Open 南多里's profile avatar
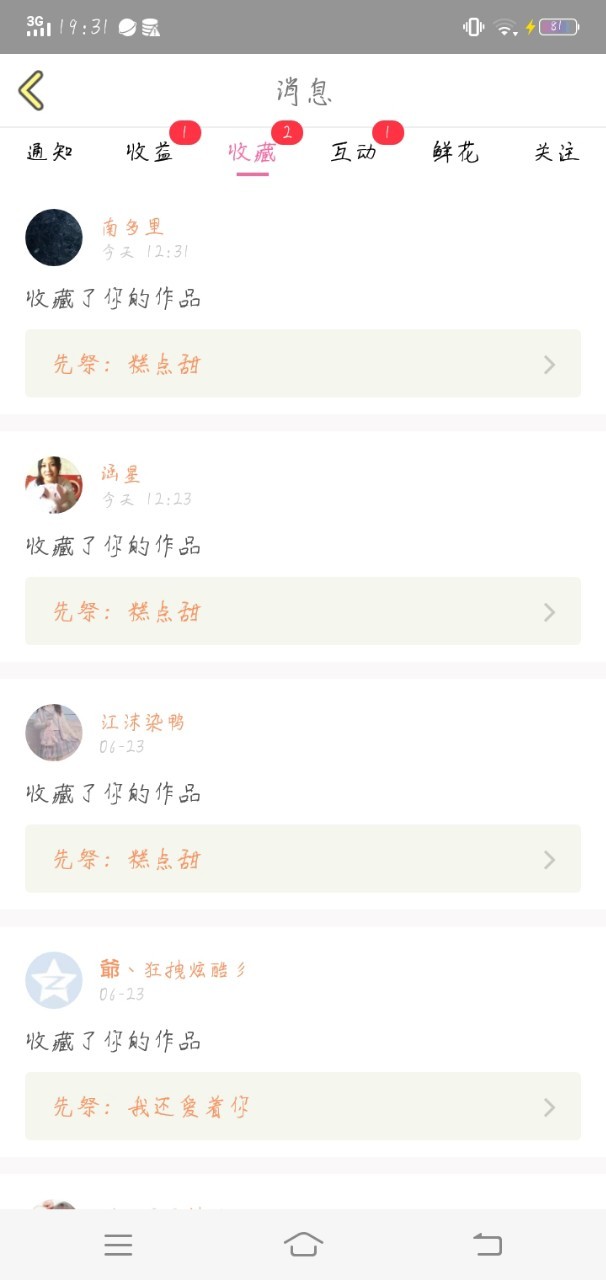The height and width of the screenshot is (1280, 606). click(x=54, y=237)
